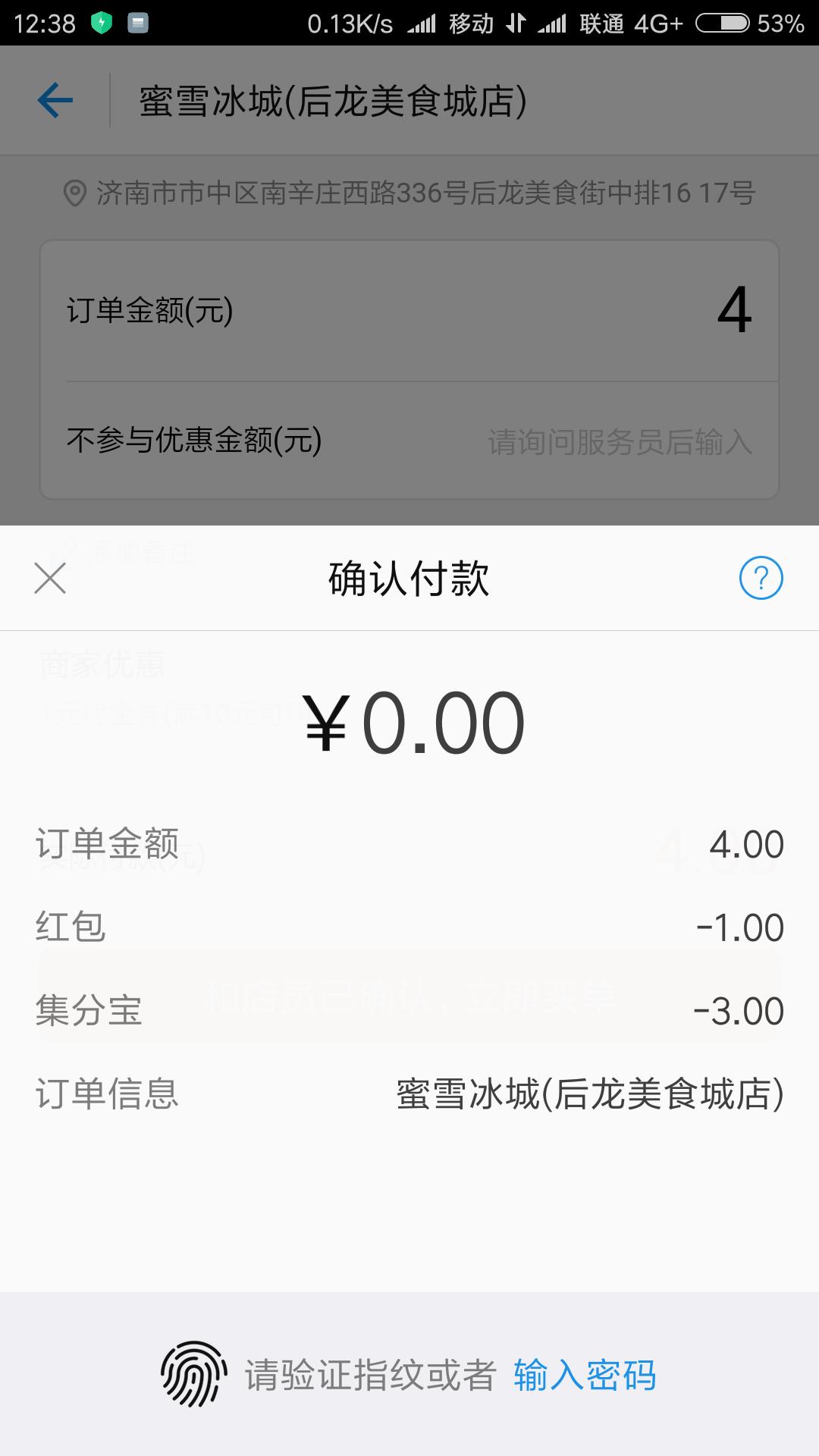
Task: Click the 请询问服务员后输入 input field
Action: 620,438
